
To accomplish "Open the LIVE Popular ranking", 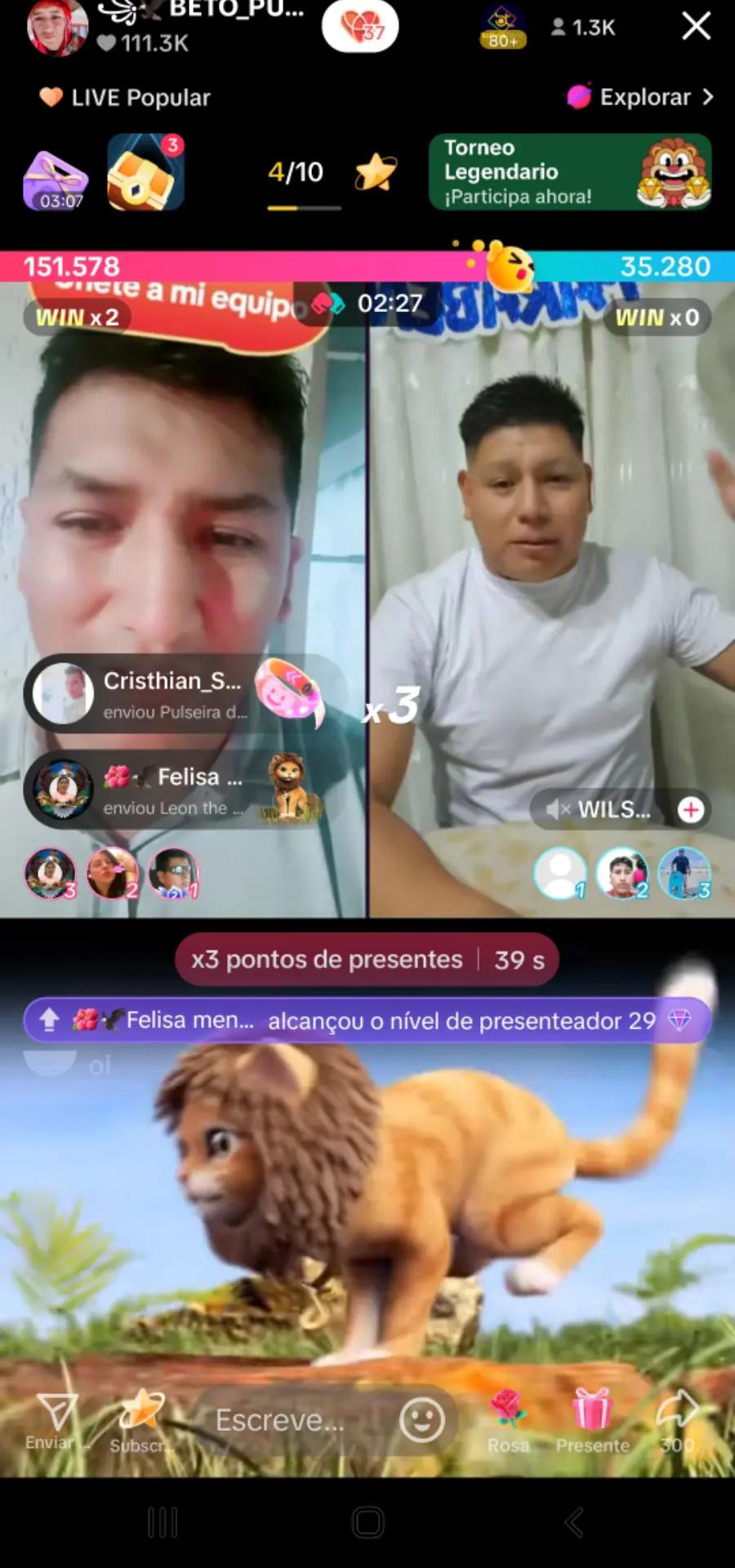I will (x=125, y=98).
